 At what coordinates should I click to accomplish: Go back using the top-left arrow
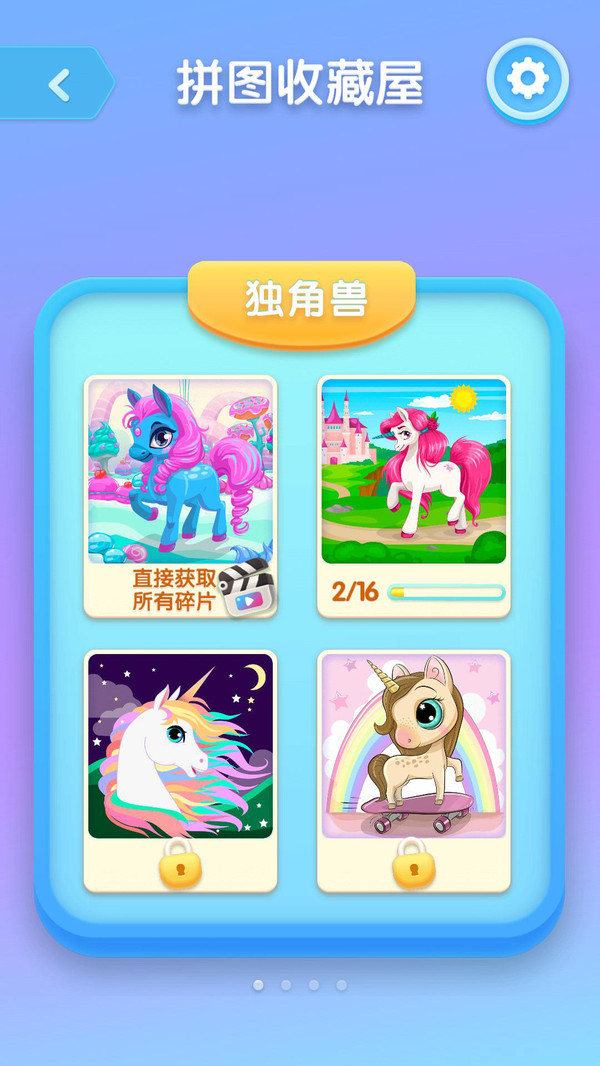coord(57,84)
